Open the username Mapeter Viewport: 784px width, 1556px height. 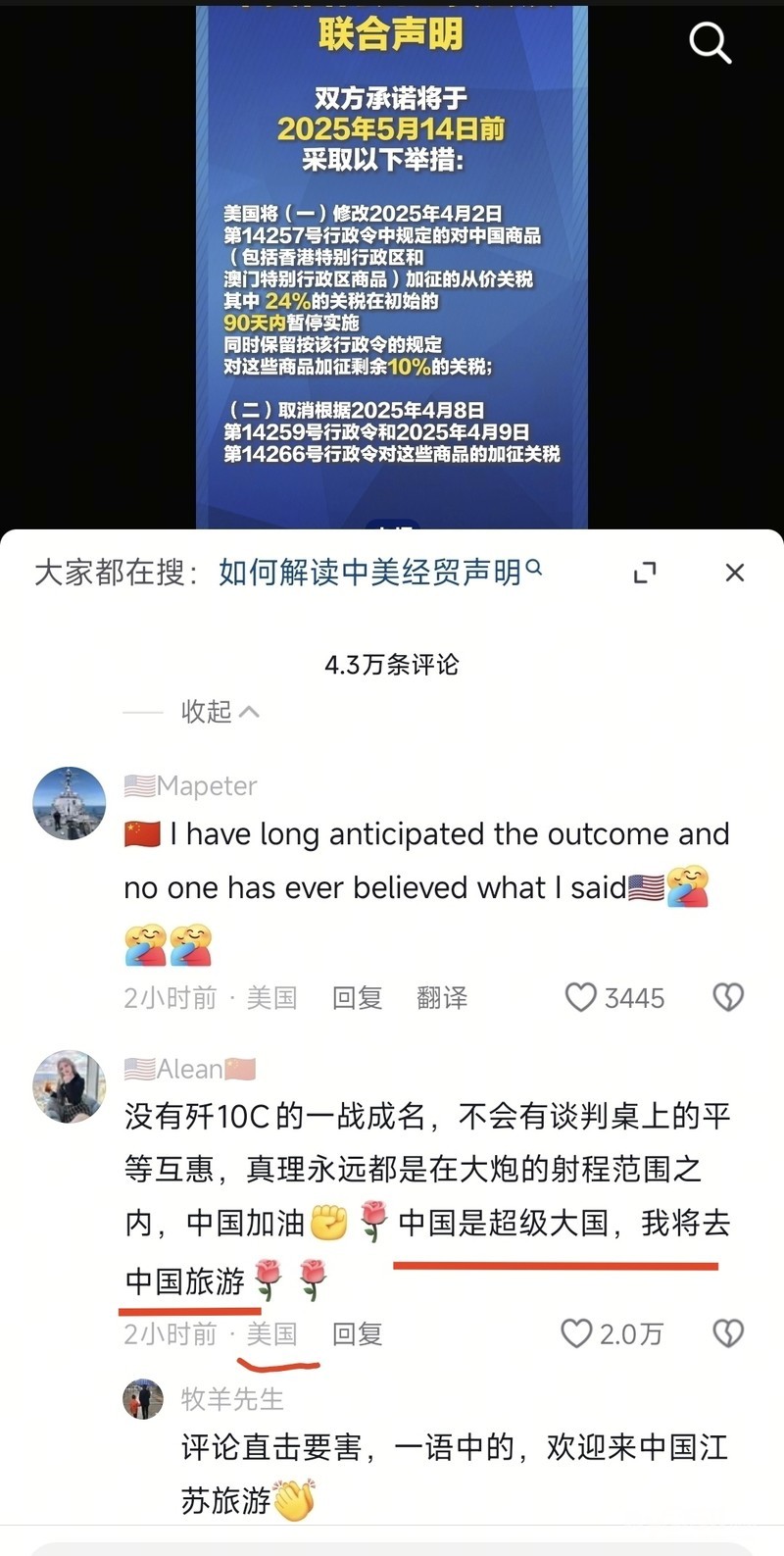tap(206, 785)
